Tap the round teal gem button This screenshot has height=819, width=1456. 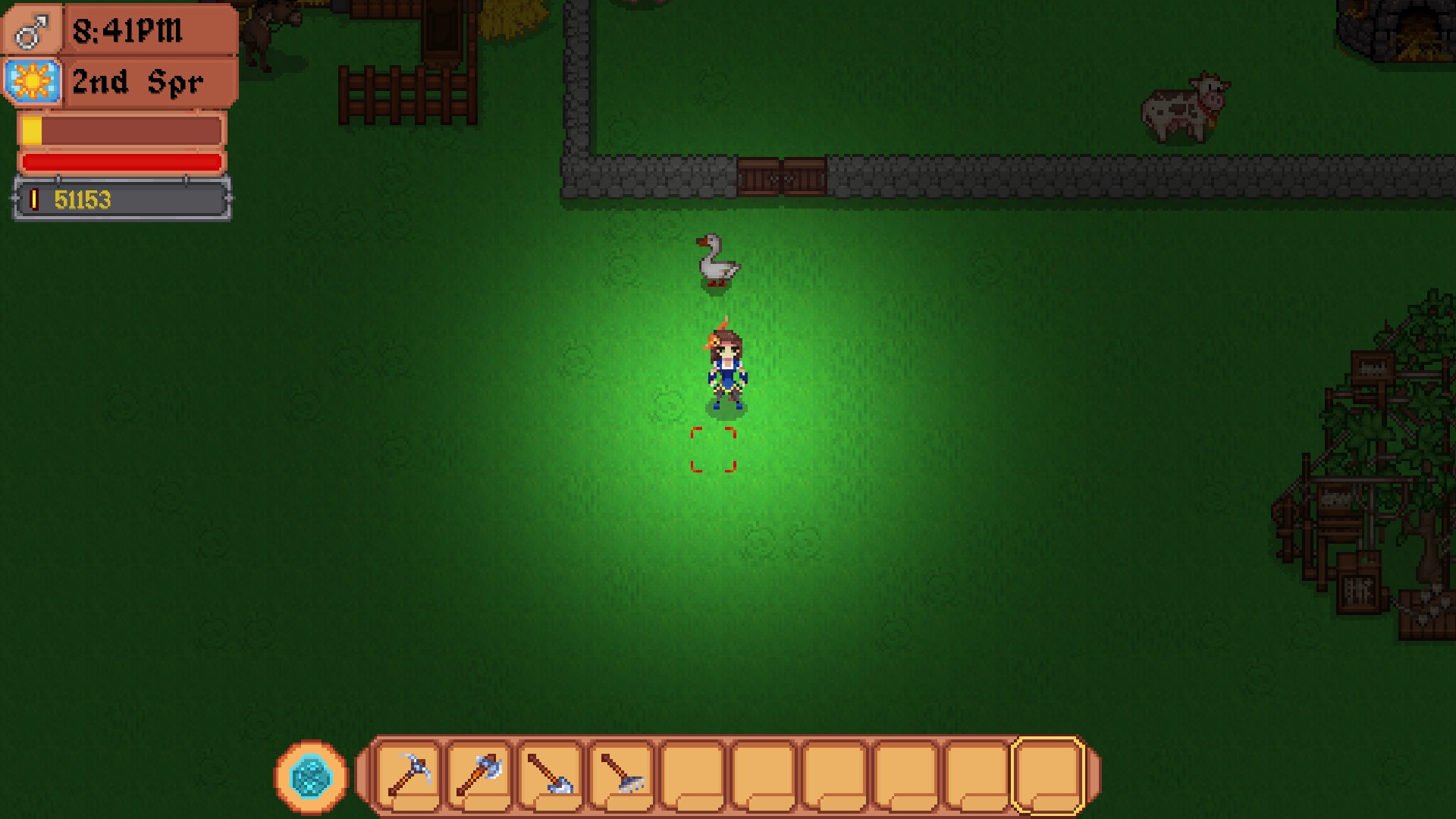[x=311, y=777]
